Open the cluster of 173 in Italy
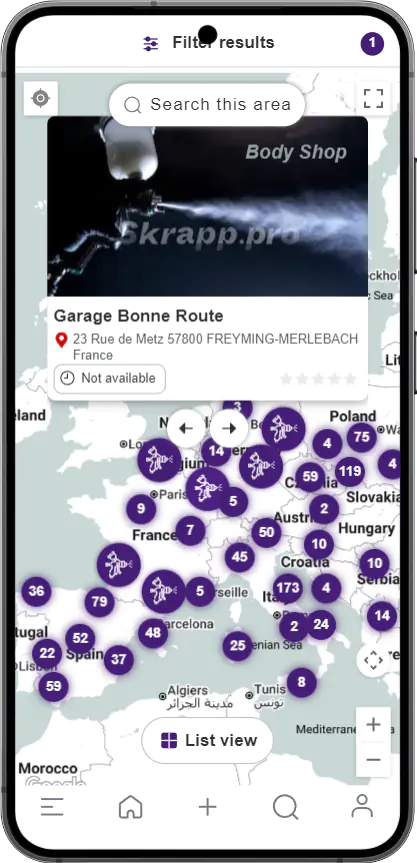 (x=288, y=588)
